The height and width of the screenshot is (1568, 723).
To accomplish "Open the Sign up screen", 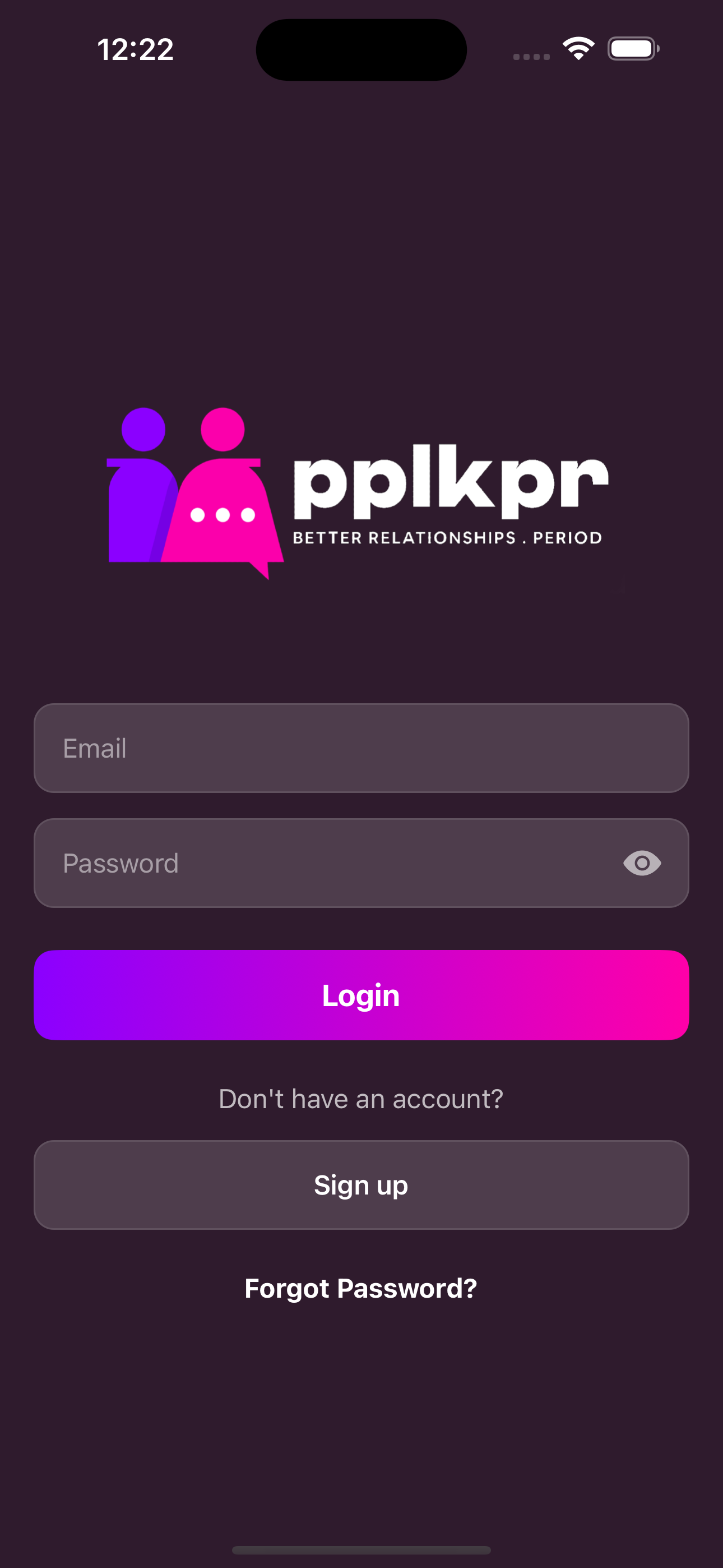I will [x=361, y=1185].
